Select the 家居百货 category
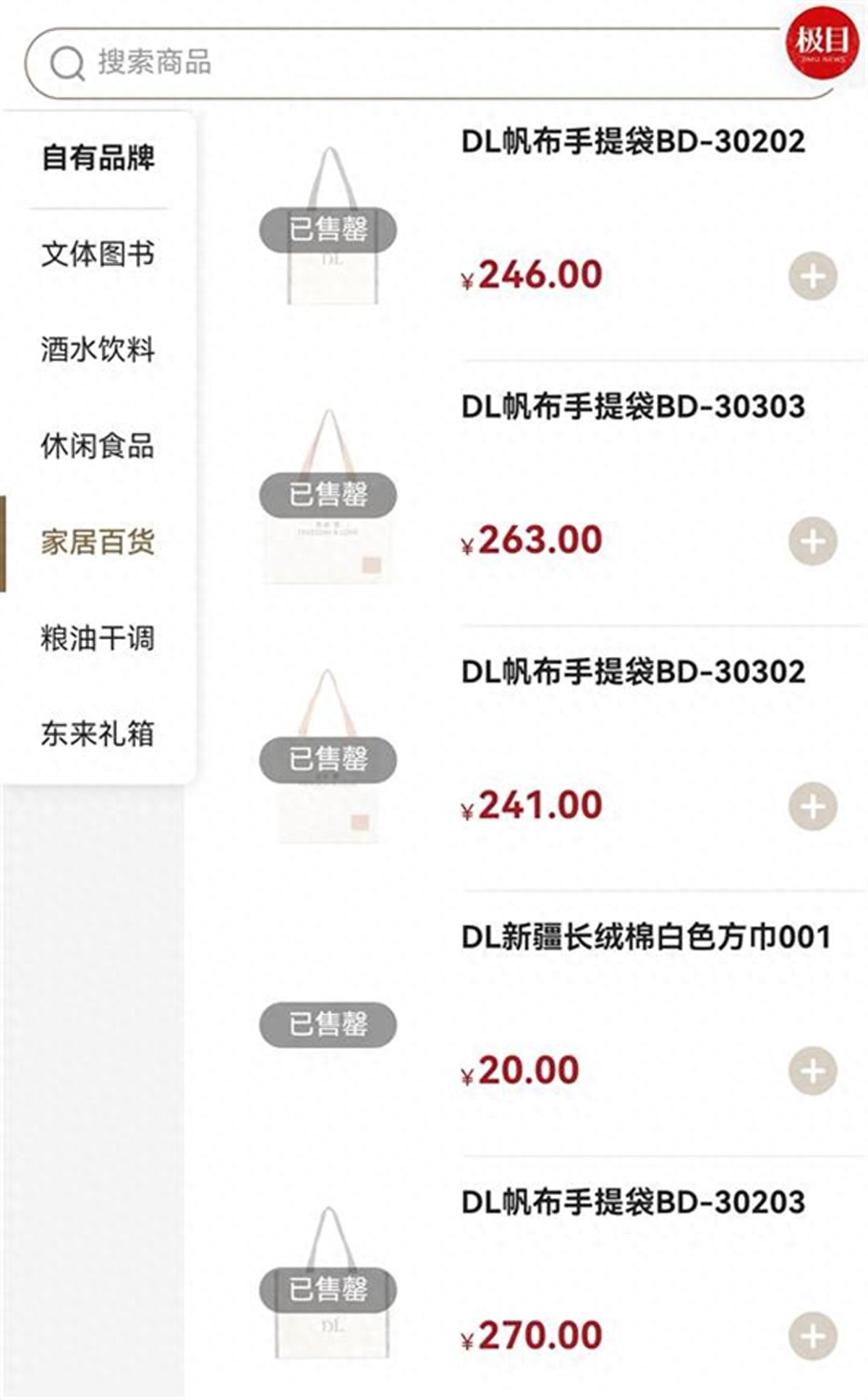This screenshot has height=1400, width=868. (x=98, y=542)
